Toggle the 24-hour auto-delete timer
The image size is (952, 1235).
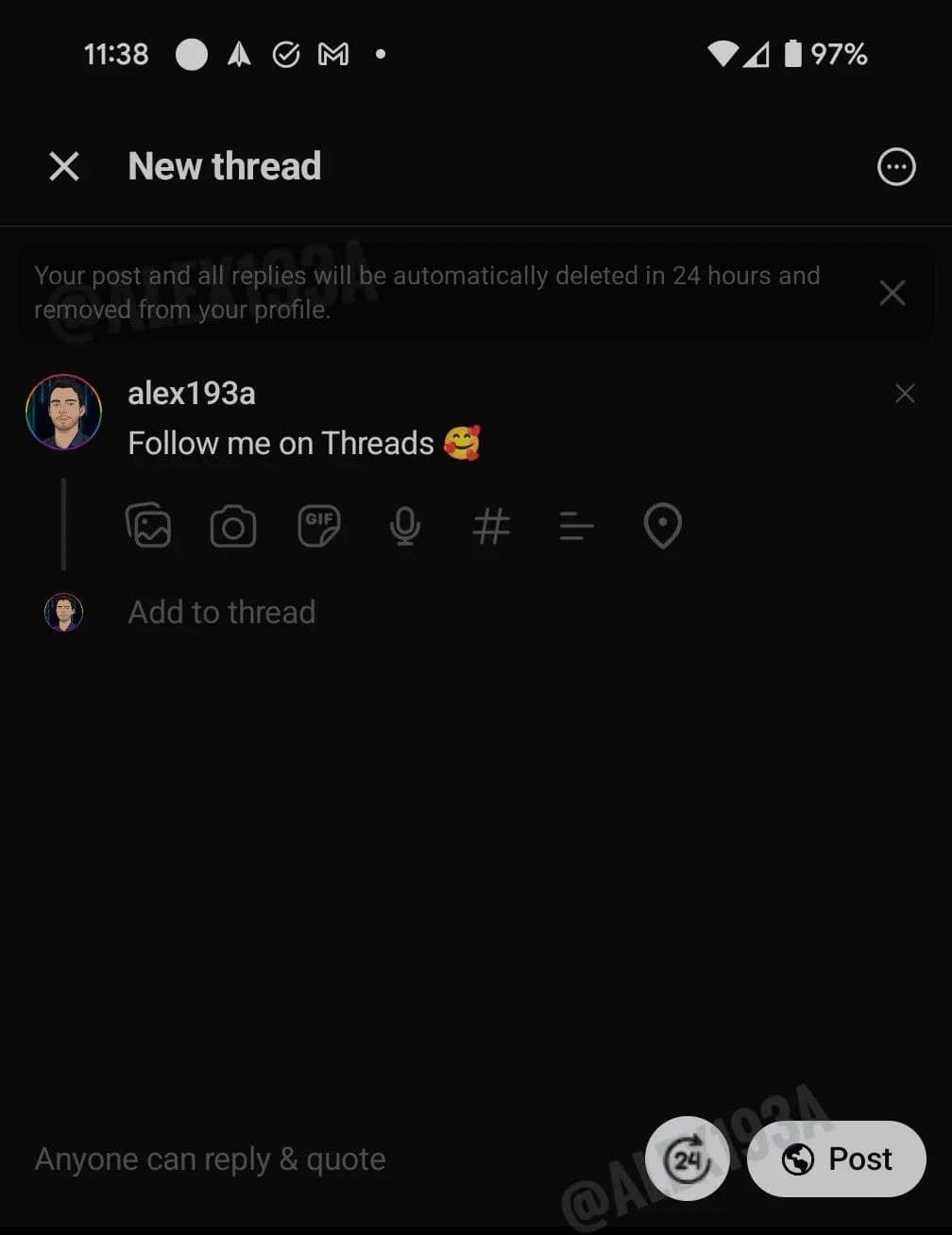687,1159
